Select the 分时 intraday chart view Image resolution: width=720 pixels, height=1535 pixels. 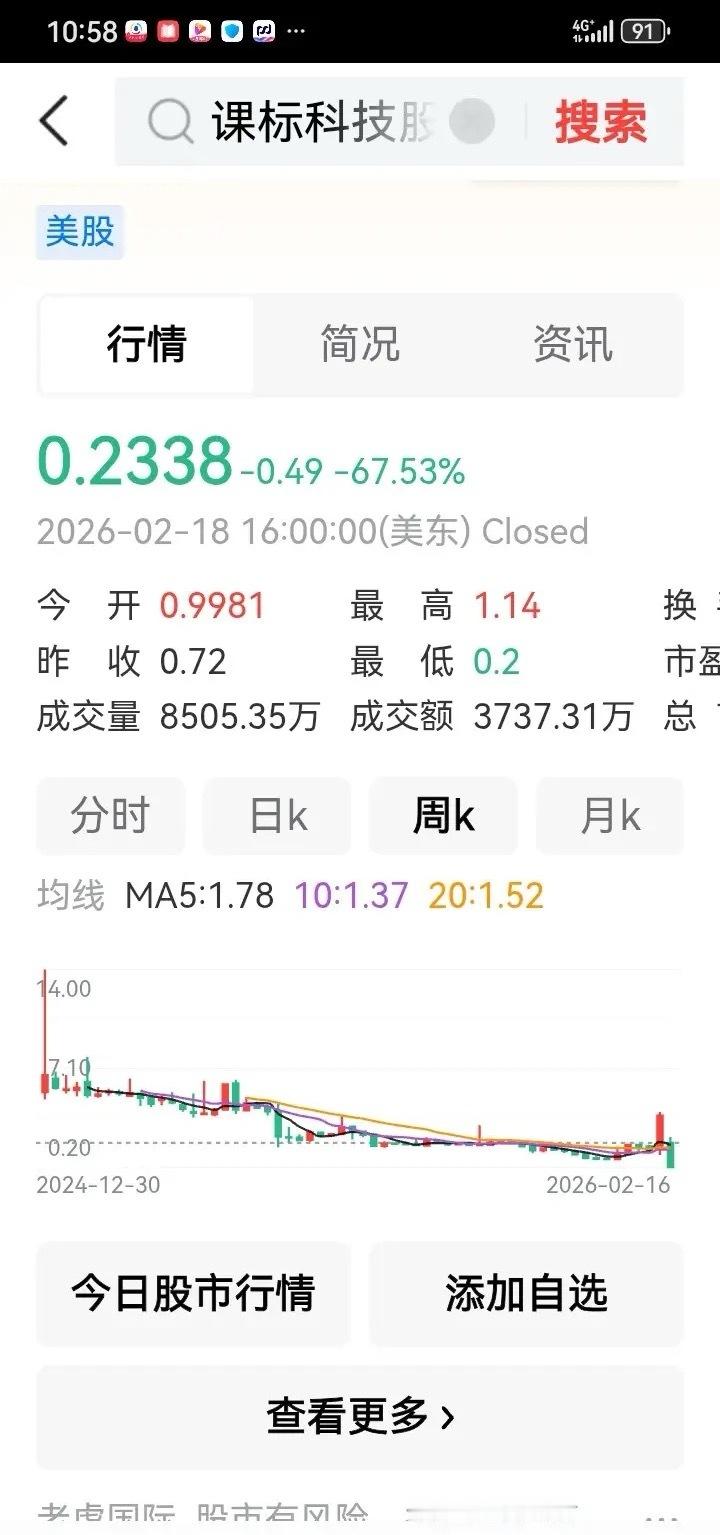(x=110, y=815)
